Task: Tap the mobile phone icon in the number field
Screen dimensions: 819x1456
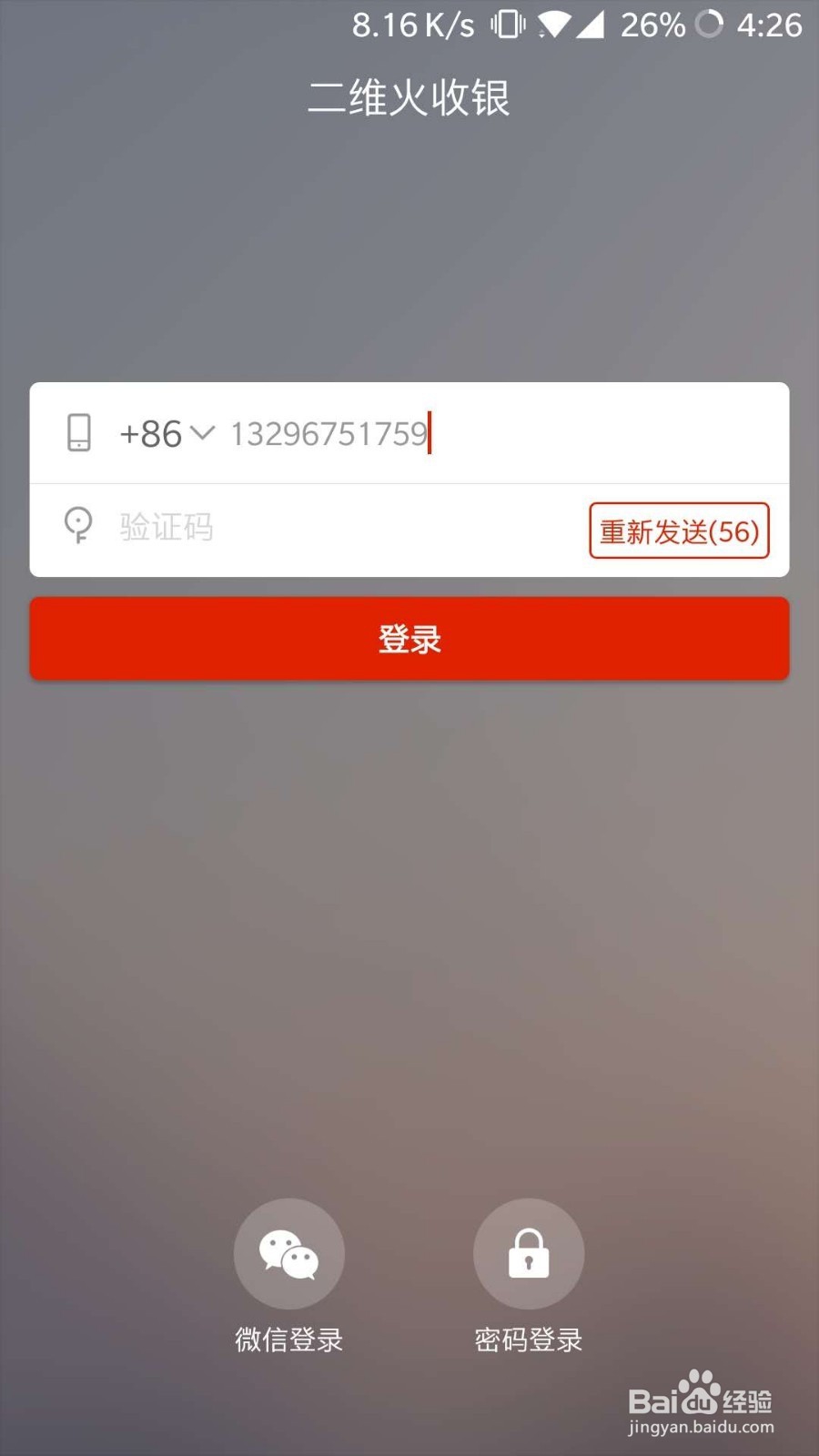Action: point(79,433)
